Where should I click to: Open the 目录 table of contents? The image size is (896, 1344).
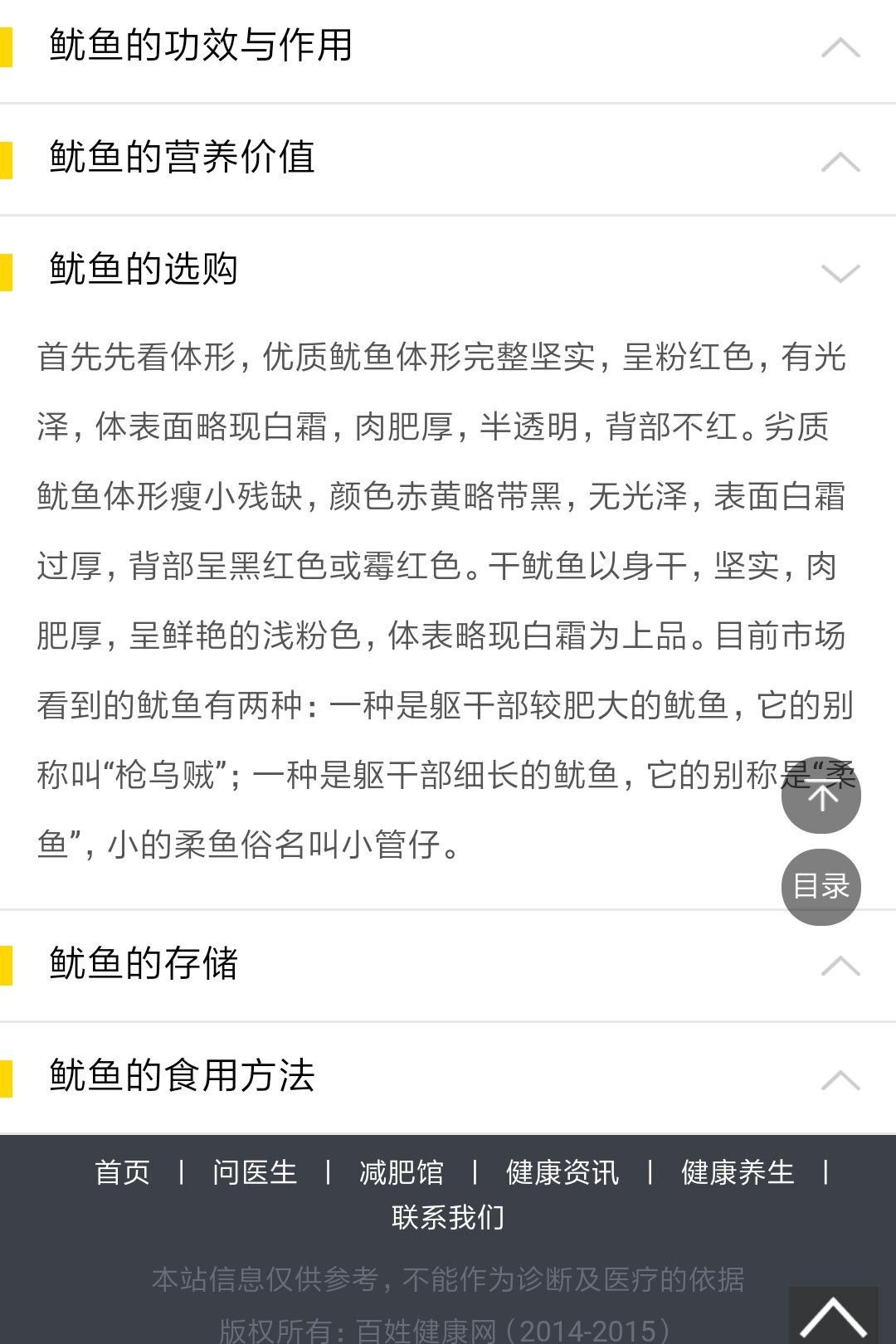pos(821,887)
